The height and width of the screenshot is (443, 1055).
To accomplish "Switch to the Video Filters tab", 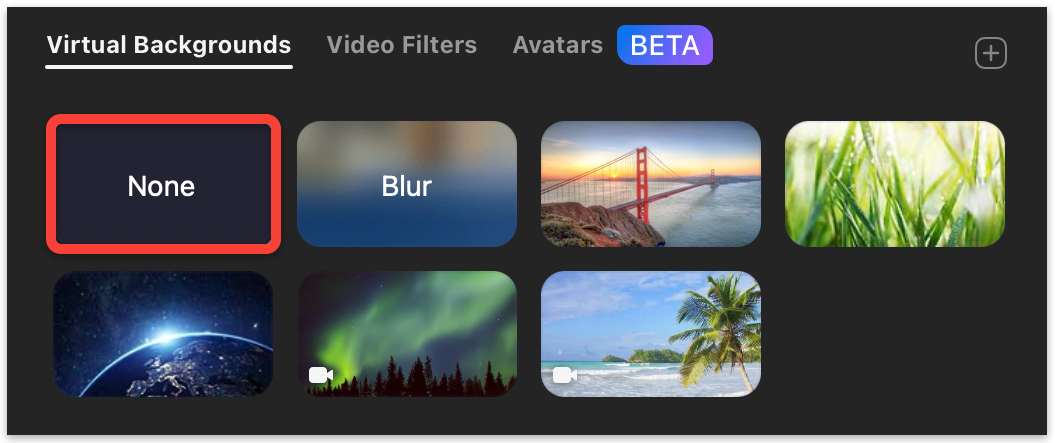I will pos(402,45).
